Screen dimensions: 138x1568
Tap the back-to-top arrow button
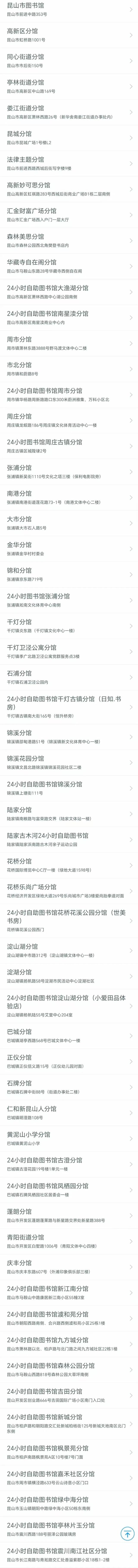point(127,1533)
